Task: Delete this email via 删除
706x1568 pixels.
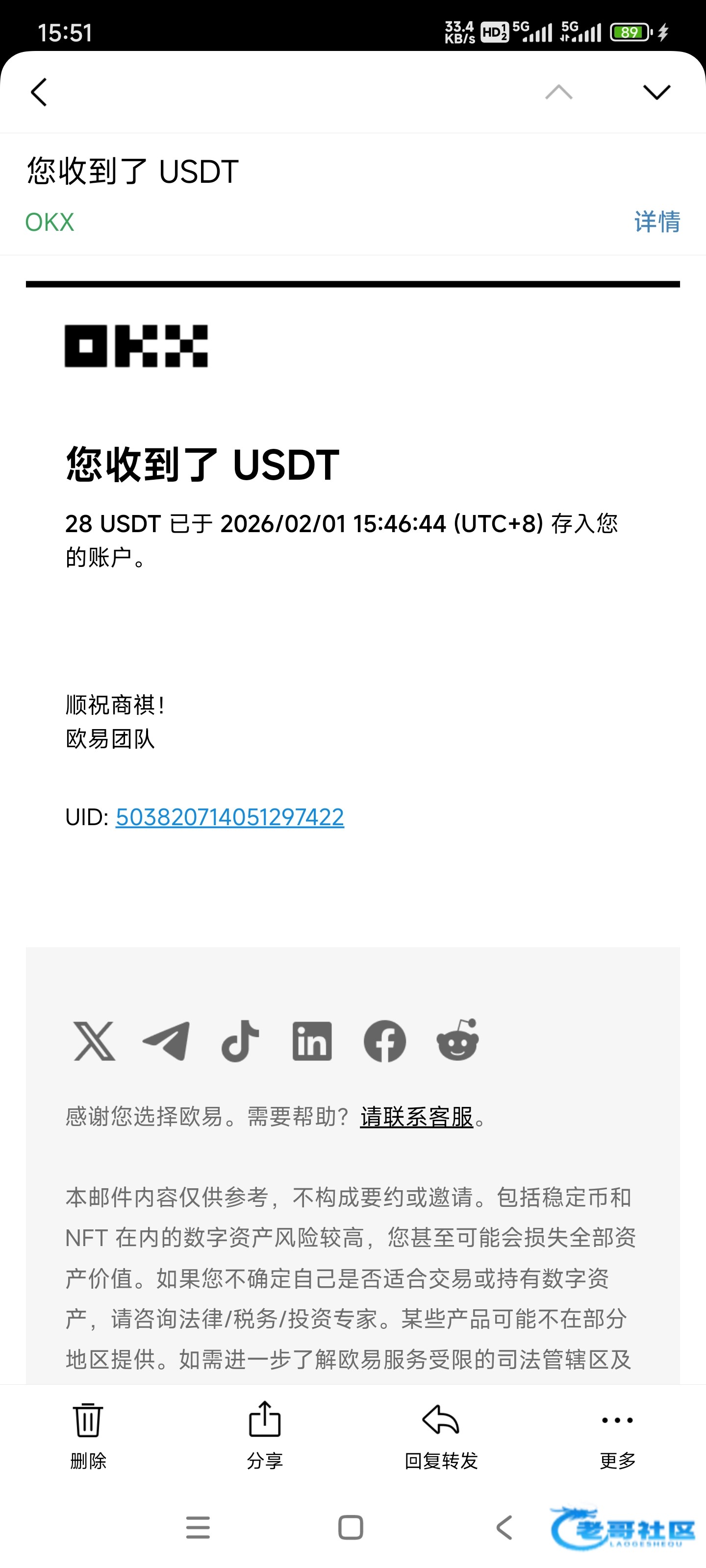Action: click(x=88, y=1435)
